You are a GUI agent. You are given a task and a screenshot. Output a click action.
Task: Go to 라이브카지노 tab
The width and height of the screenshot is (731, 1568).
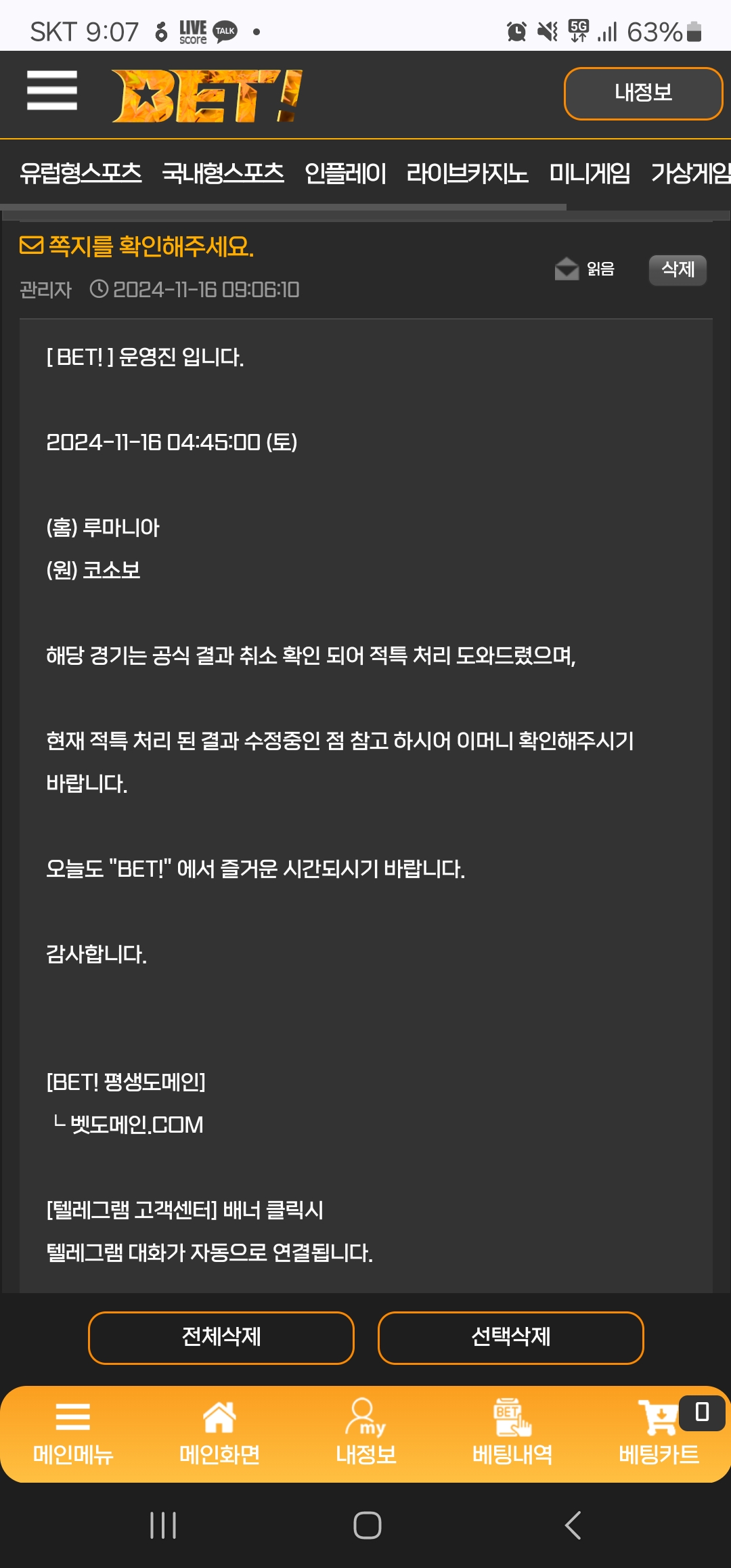tap(467, 173)
